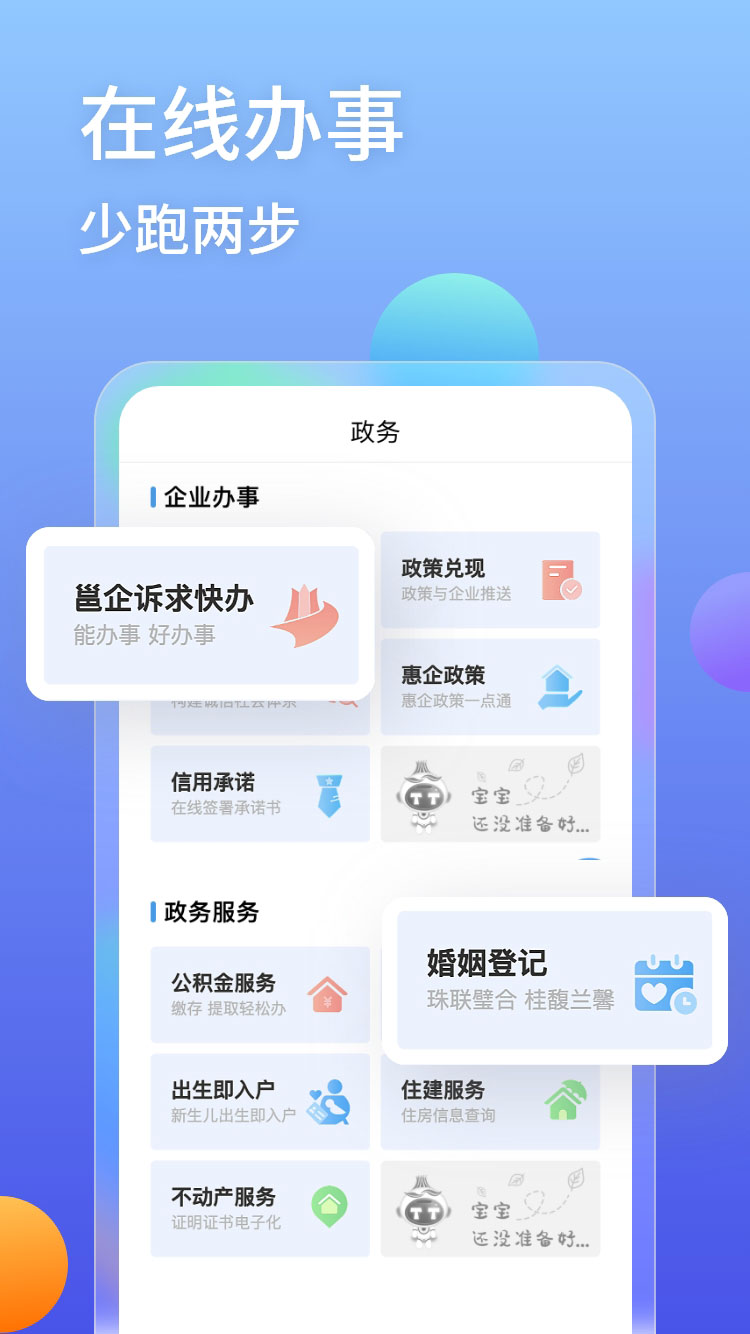Select the 出生即入户 parent-child icon
750x1334 pixels.
(330, 1103)
